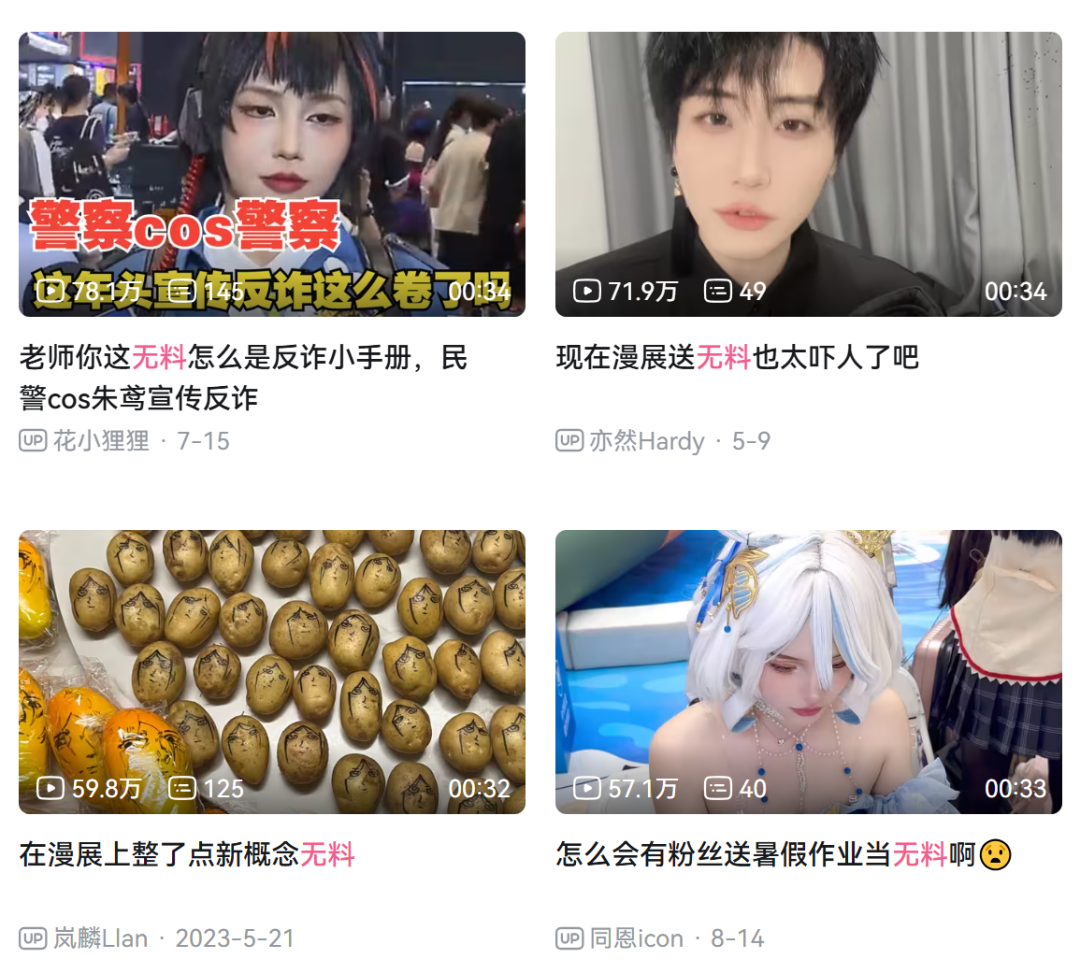Play 现在漫展送无料也太吓人了吧 video
The height and width of the screenshot is (973, 1080).
[808, 174]
